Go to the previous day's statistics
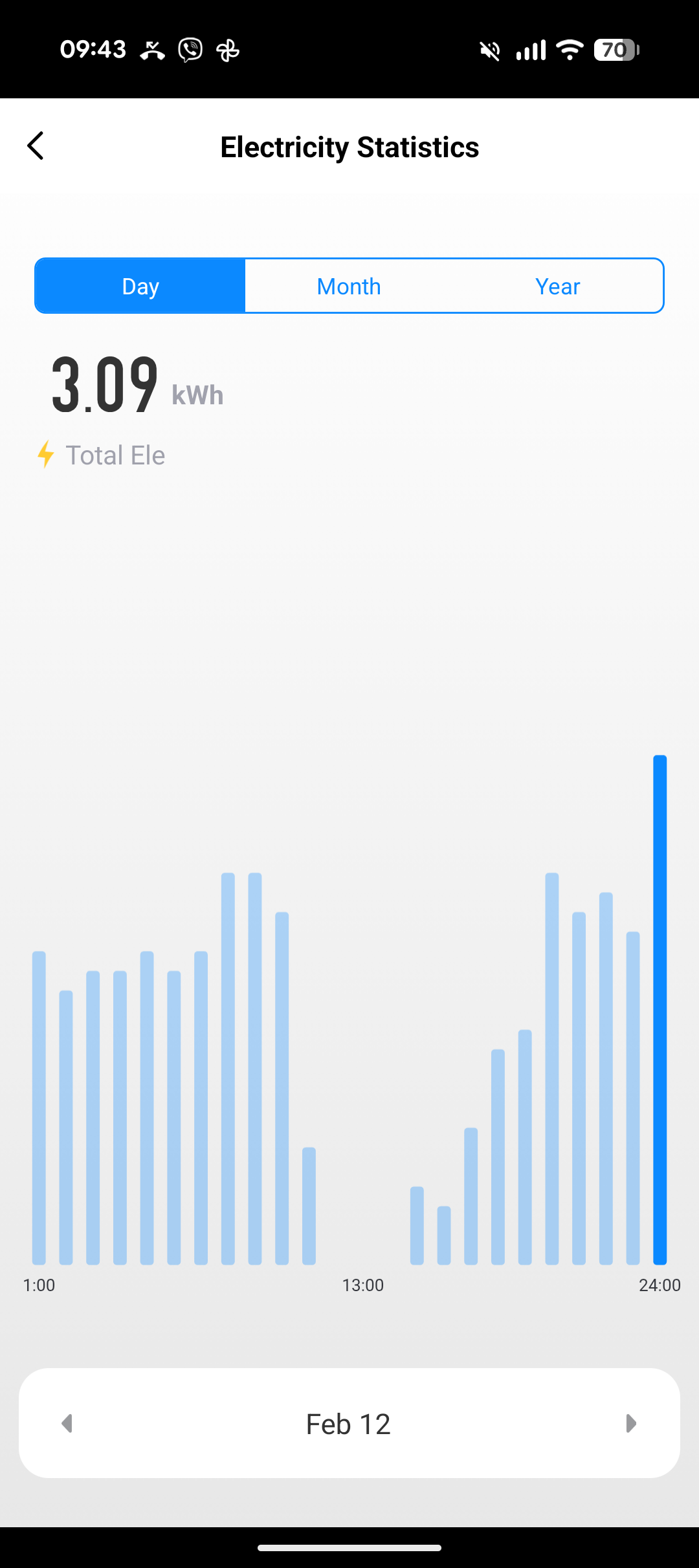The image size is (699, 1568). [x=67, y=1423]
